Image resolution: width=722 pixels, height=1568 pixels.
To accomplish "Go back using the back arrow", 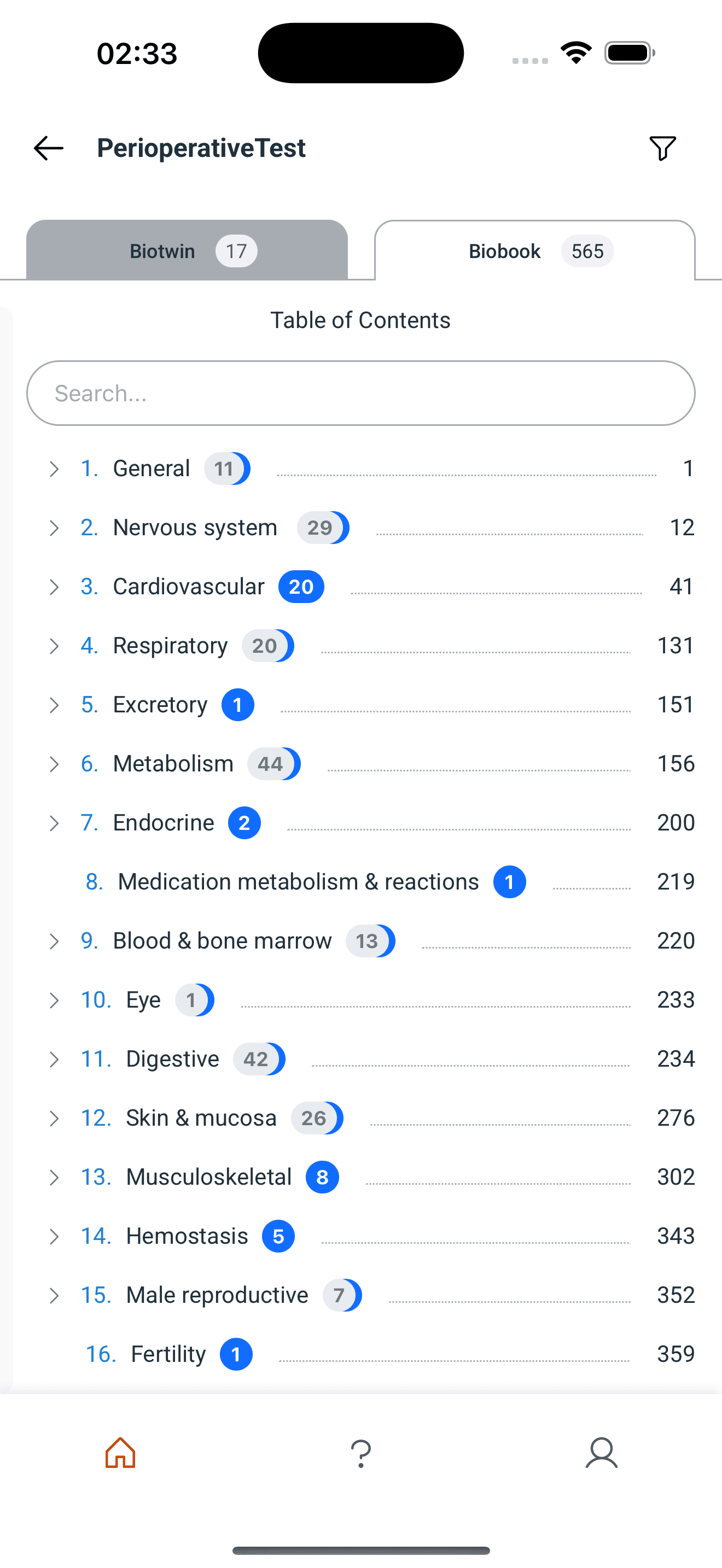I will click(48, 148).
